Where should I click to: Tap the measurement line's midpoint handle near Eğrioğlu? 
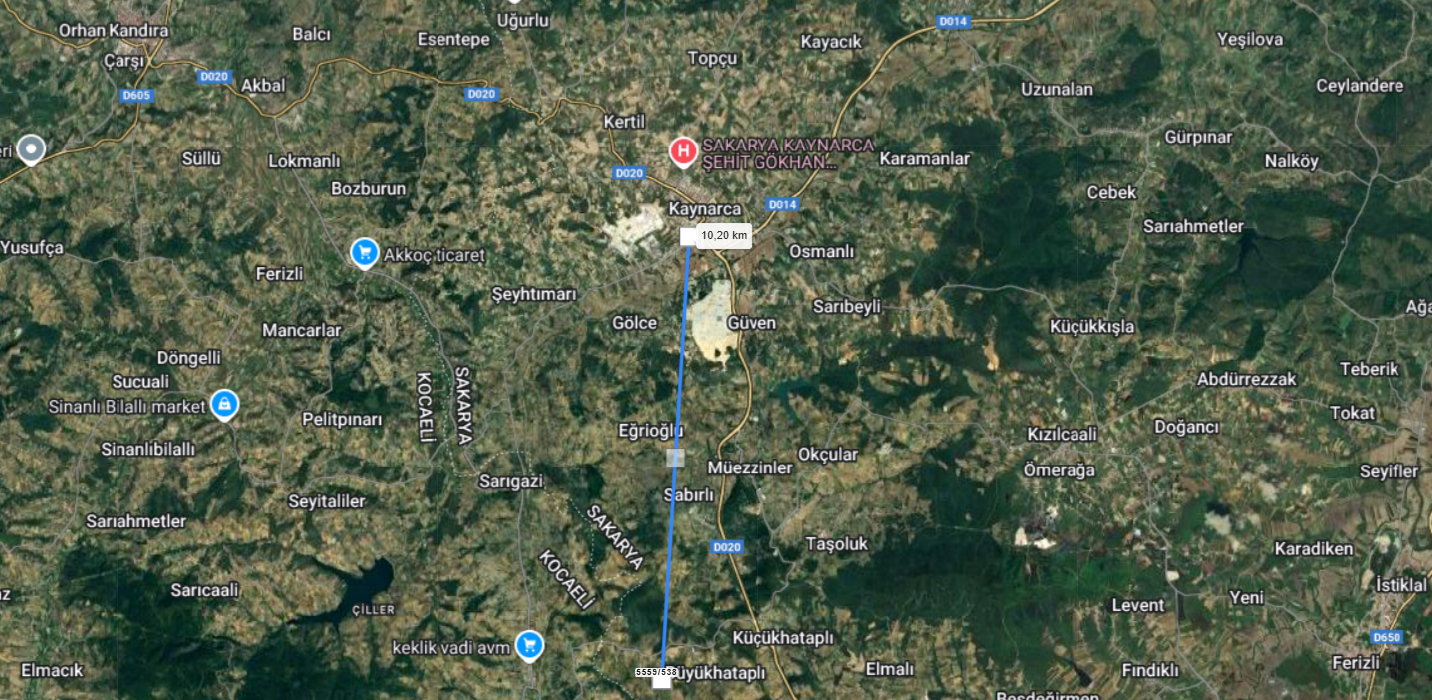pyautogui.click(x=676, y=458)
